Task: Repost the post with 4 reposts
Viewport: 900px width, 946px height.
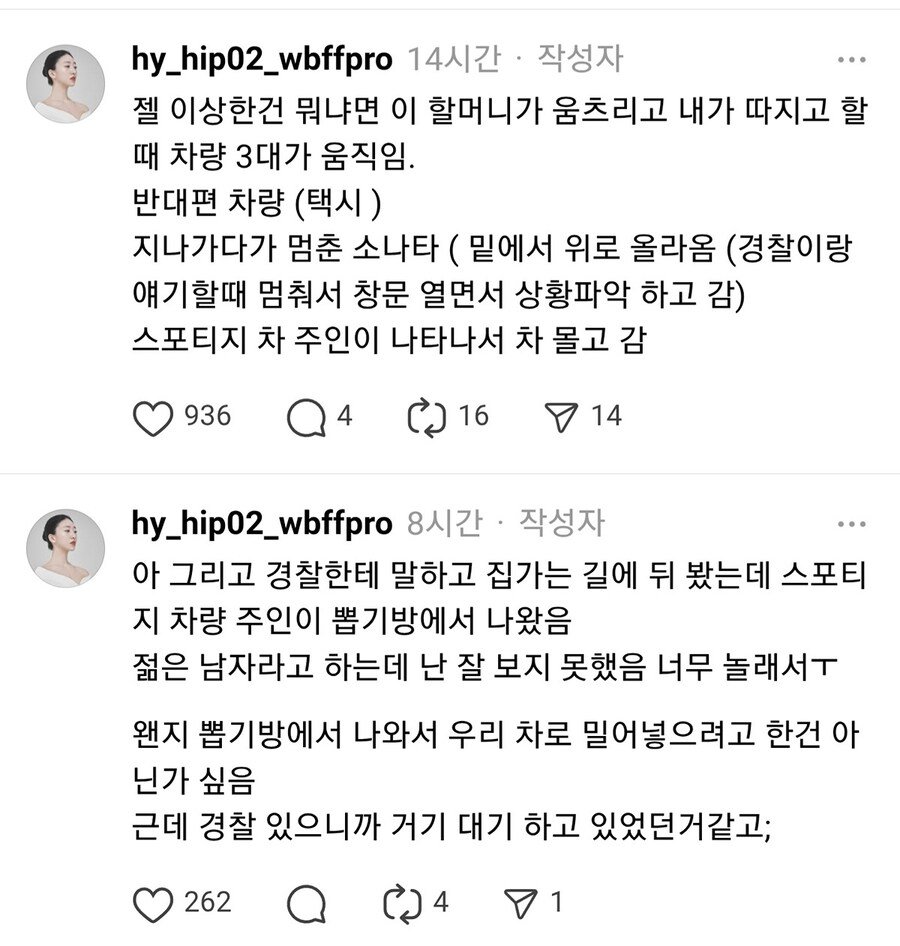Action: pos(403,905)
